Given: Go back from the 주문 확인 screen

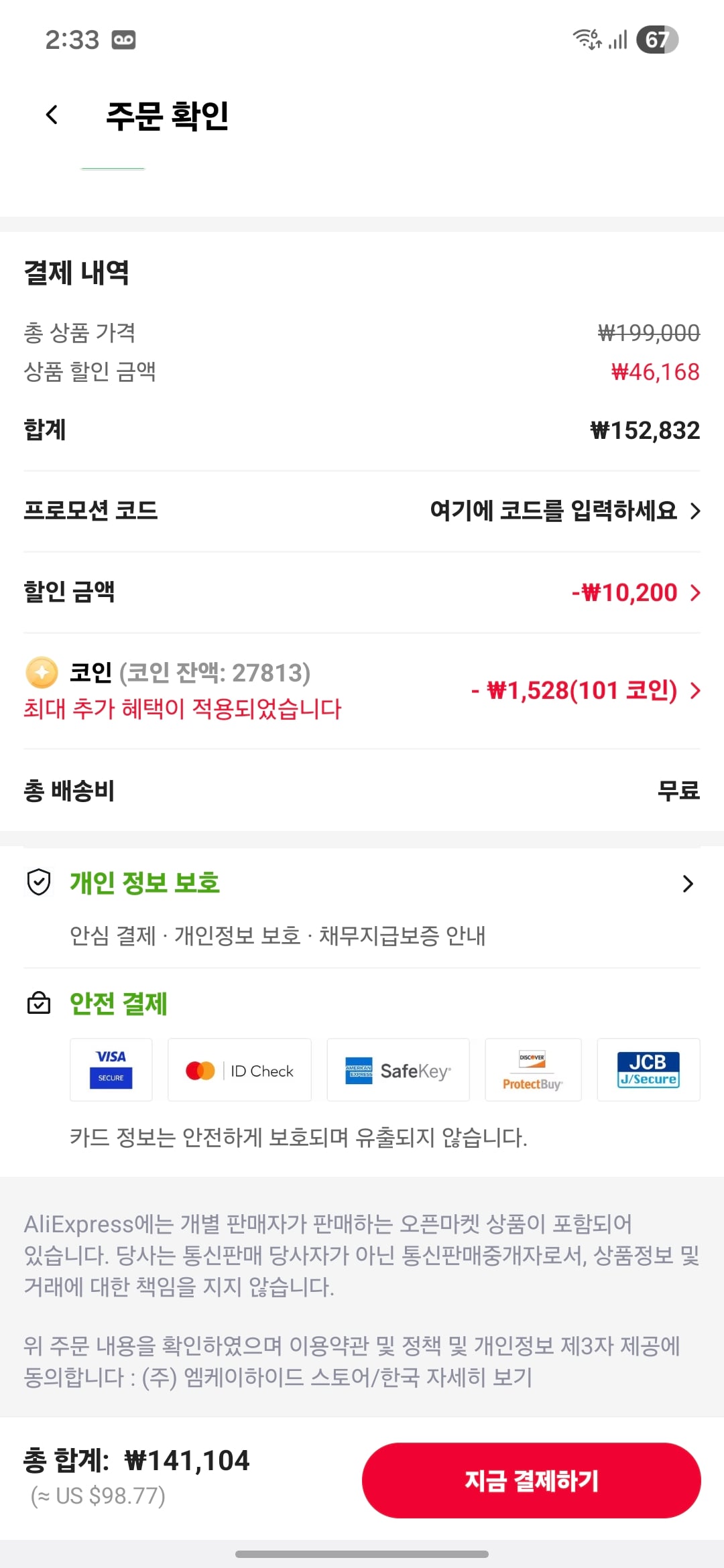Looking at the screenshot, I should [52, 115].
